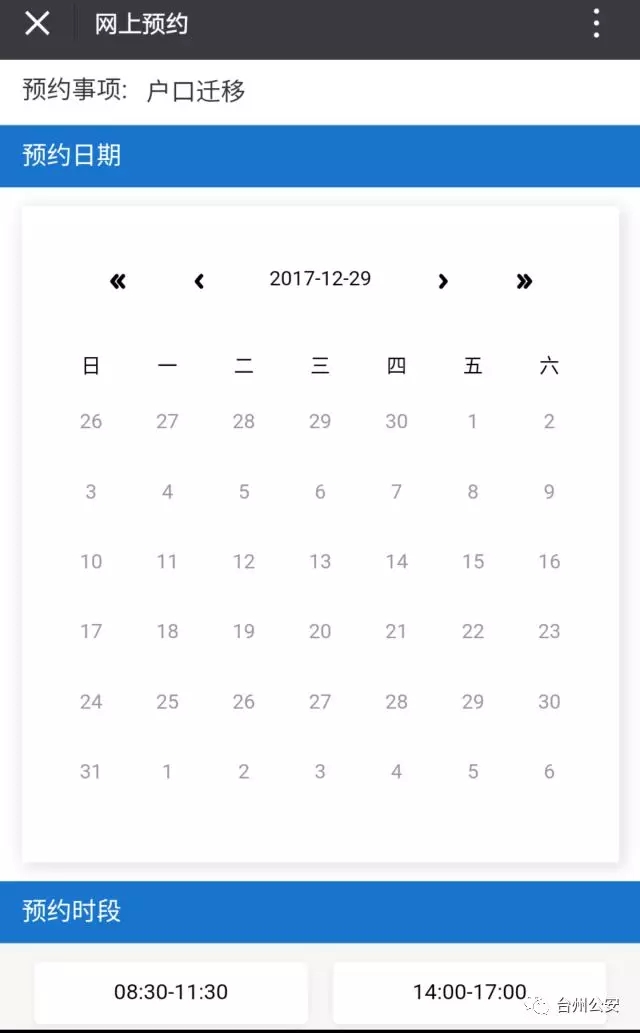
Task: Choose date 10 in the calendar
Action: point(91,561)
